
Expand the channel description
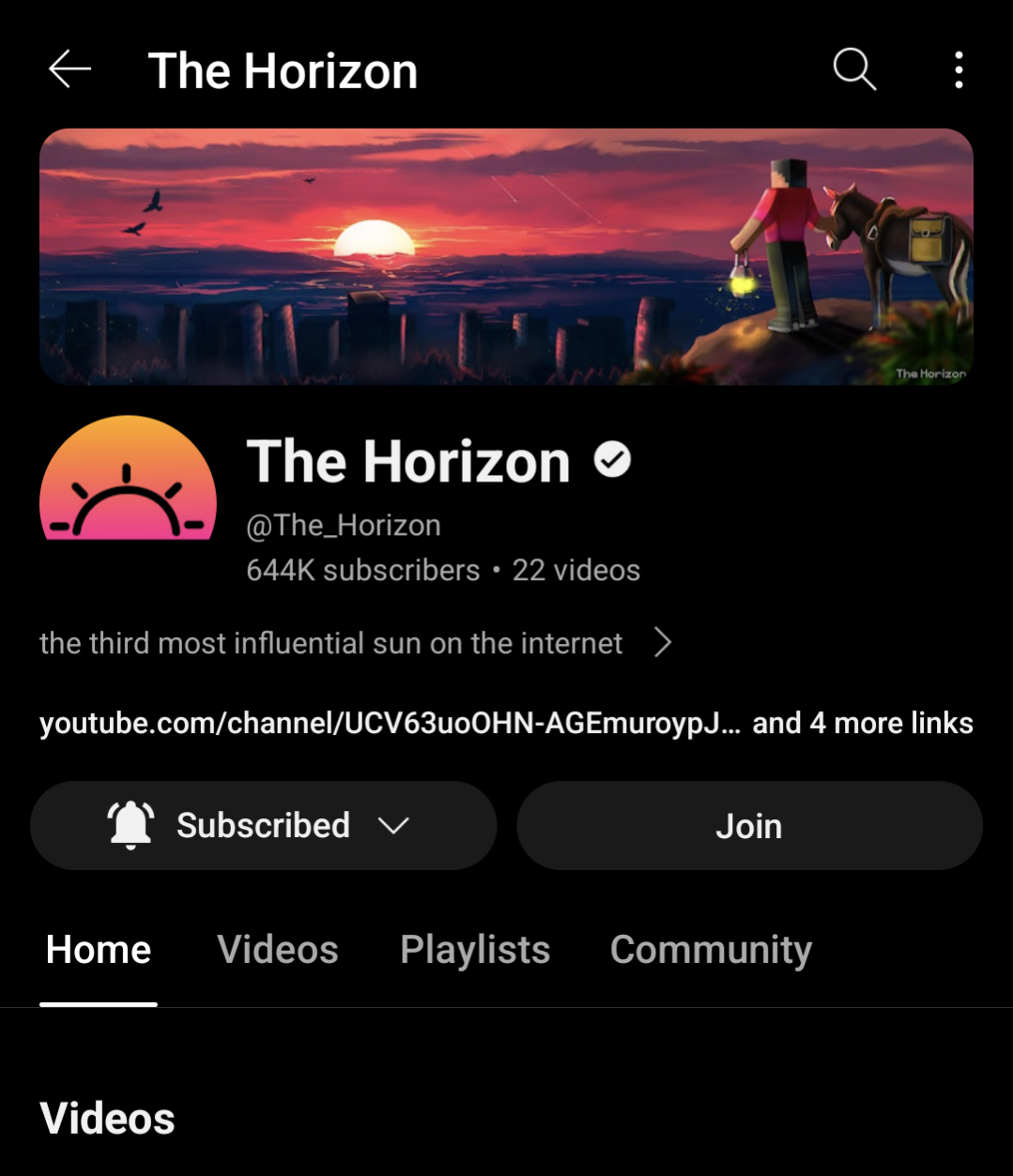coord(662,643)
